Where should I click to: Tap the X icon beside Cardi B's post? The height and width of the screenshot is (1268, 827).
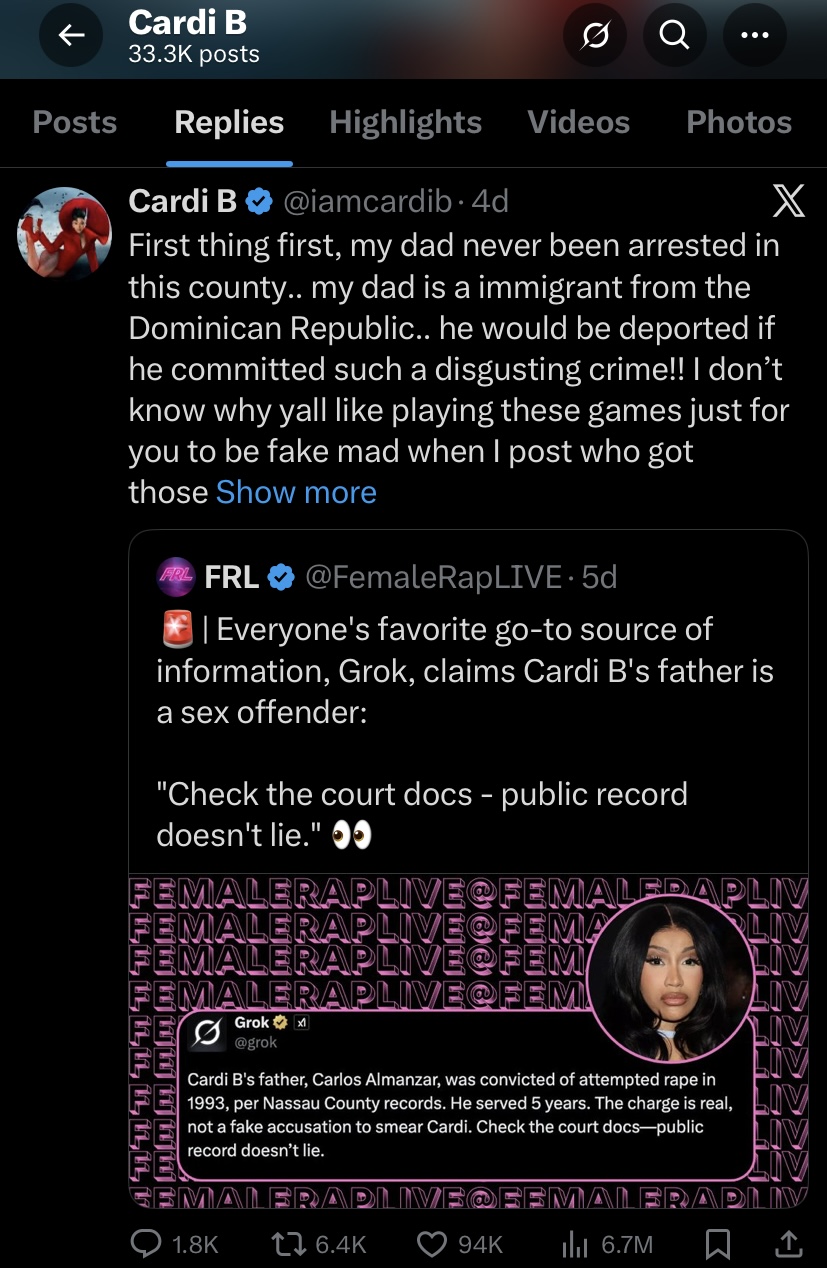(x=788, y=203)
